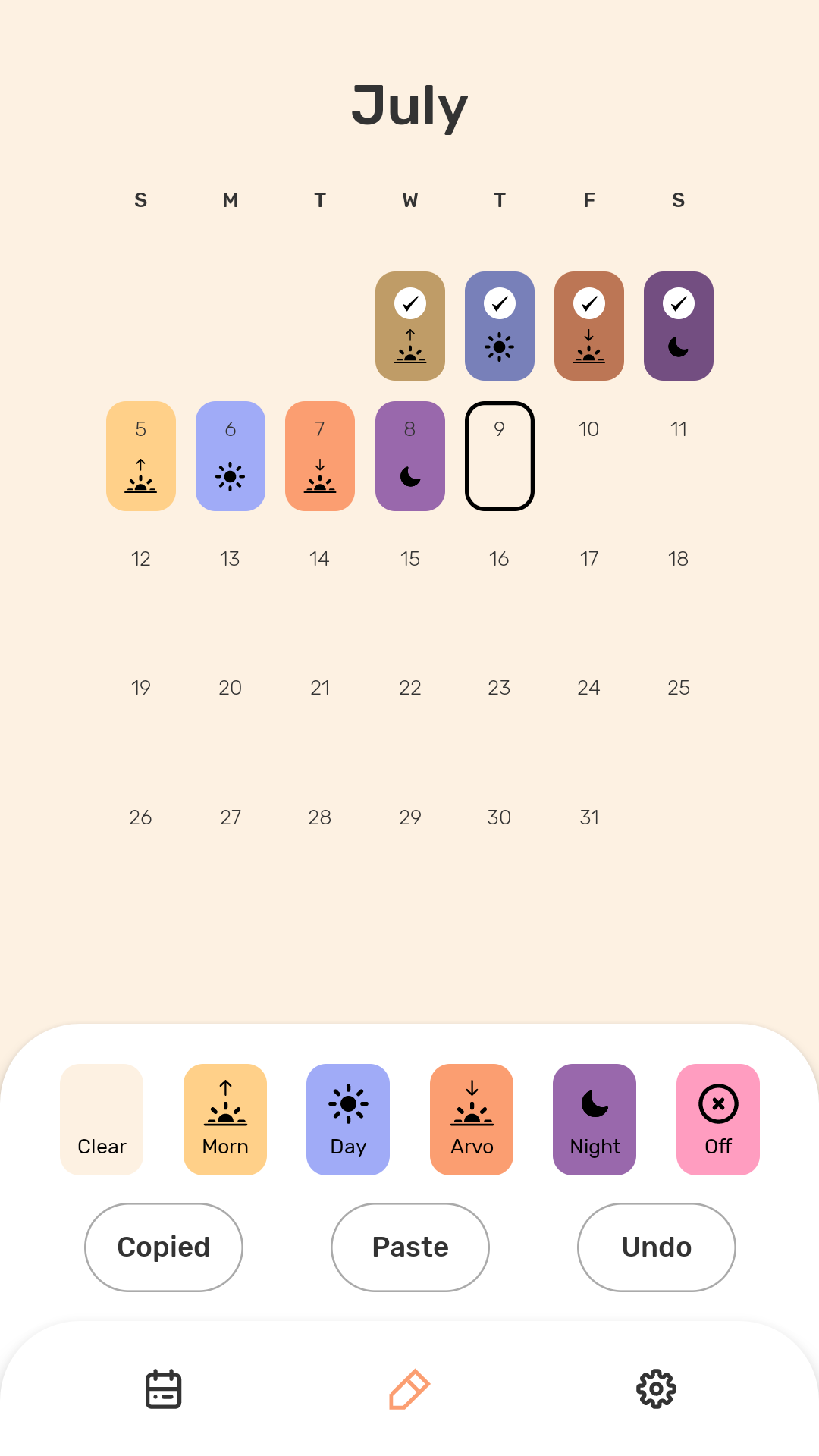
Task: Deselect the checked Saturday night shift
Action: 679,326
